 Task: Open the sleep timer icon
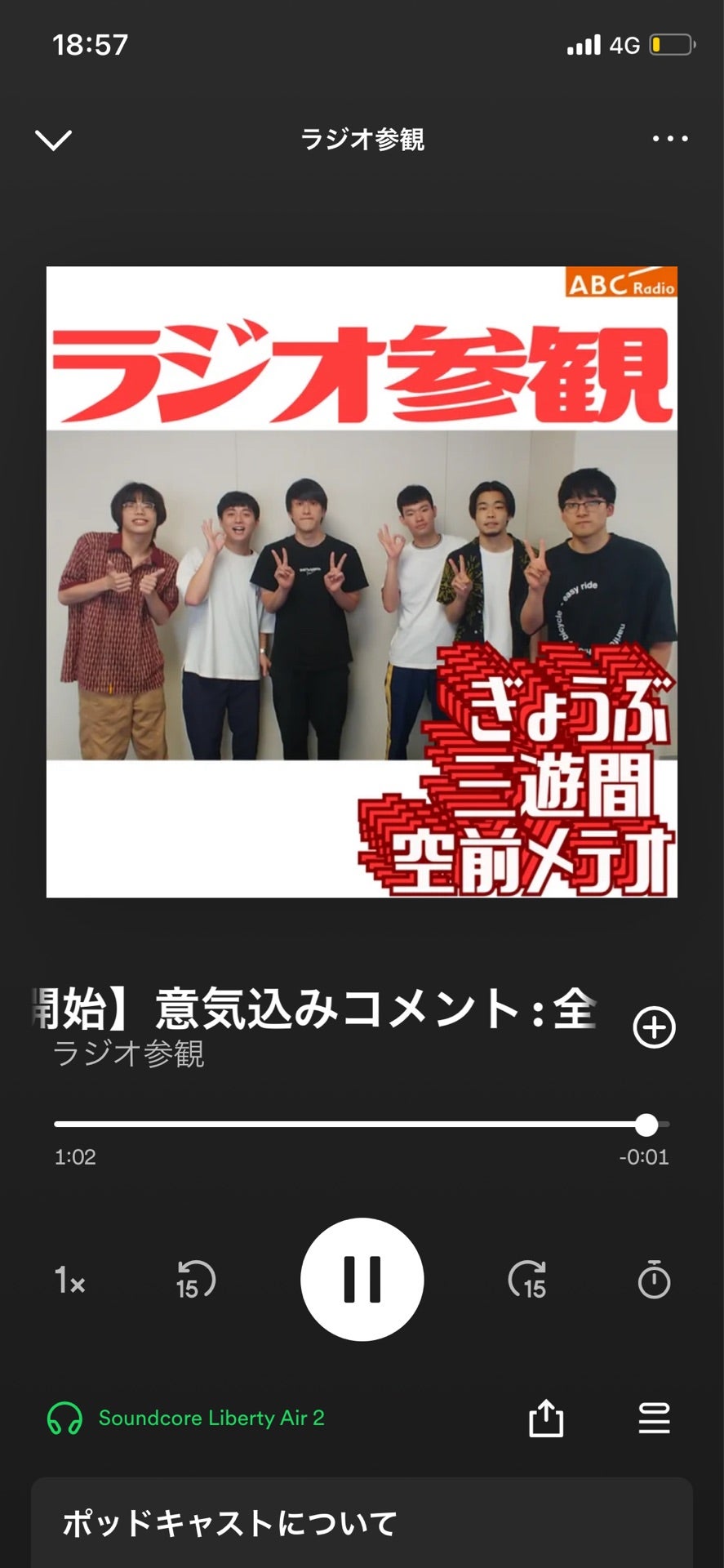(x=653, y=1280)
